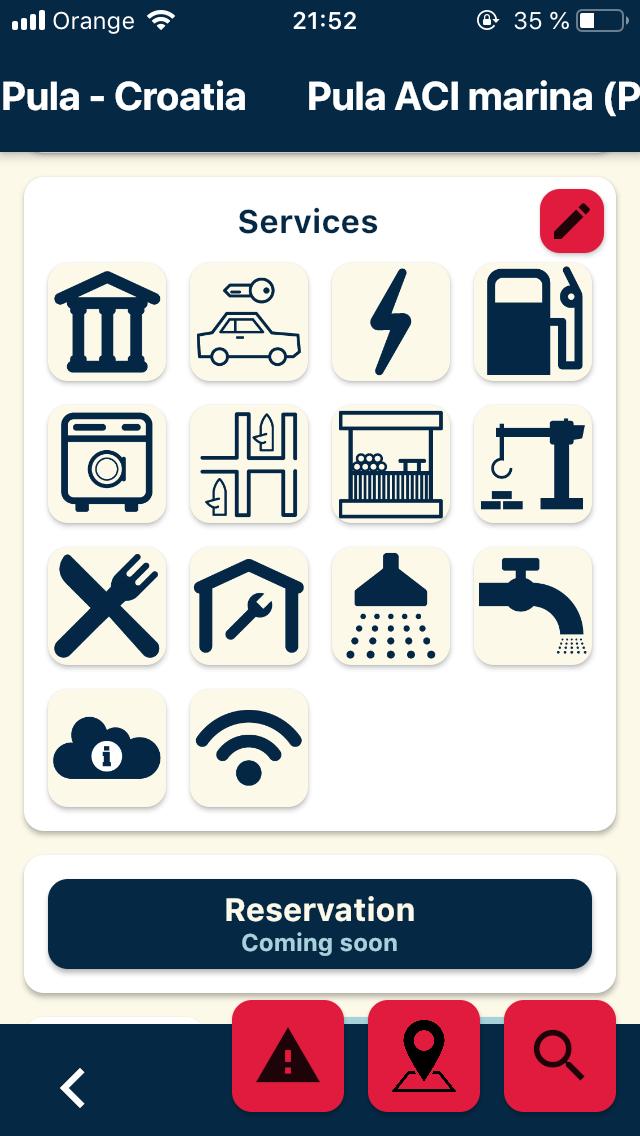Viewport: 640px width, 1136px height.
Task: Tap the Reservation coming soon button
Action: [x=320, y=924]
